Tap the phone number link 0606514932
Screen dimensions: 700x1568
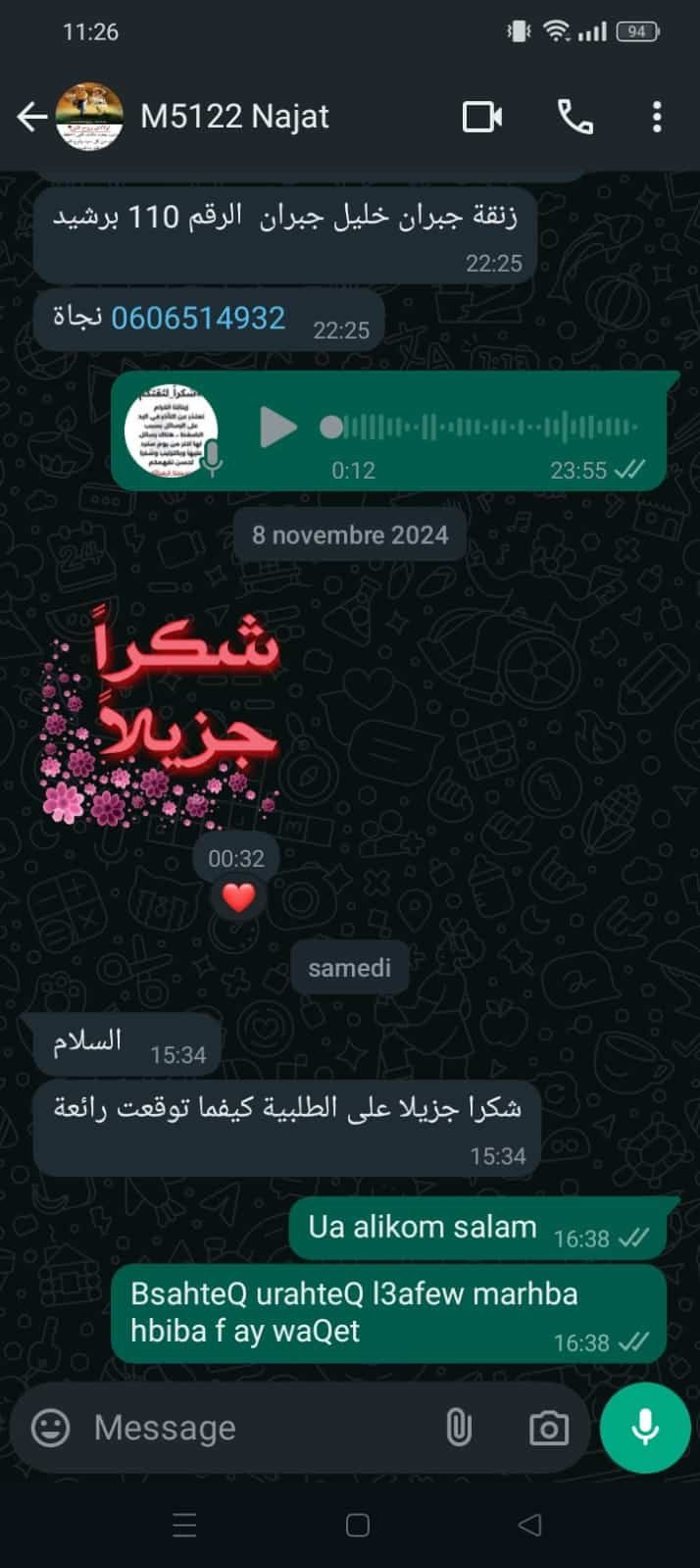click(198, 319)
